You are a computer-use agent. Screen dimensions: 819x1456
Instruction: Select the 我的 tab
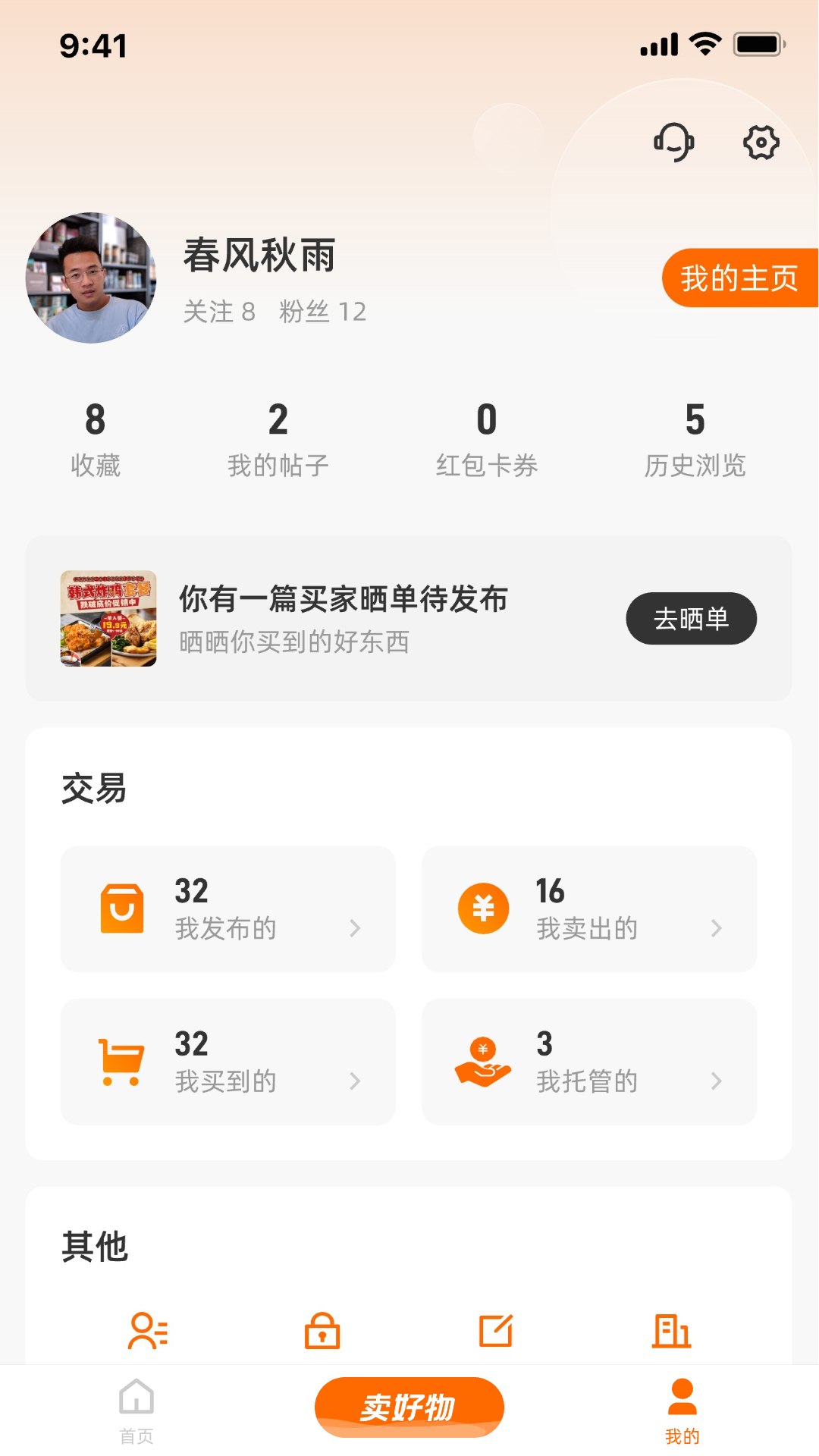[682, 1410]
